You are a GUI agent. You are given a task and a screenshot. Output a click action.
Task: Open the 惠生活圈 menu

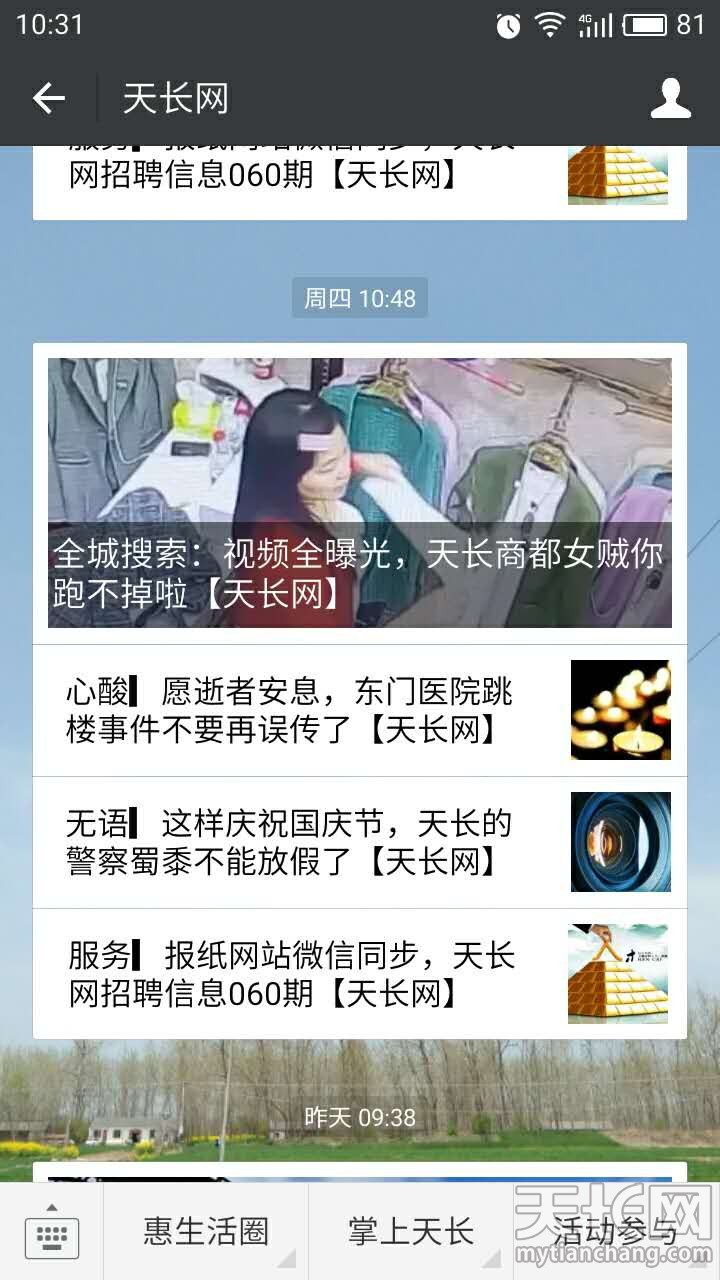[x=206, y=1232]
